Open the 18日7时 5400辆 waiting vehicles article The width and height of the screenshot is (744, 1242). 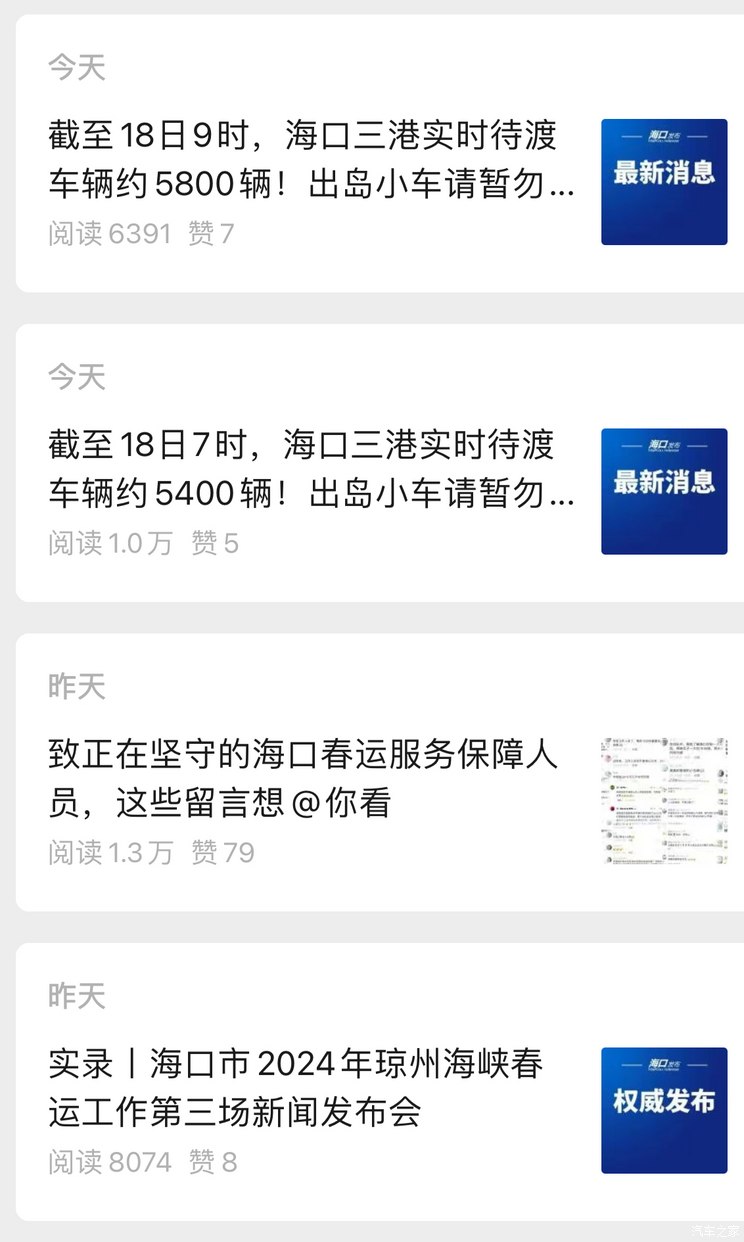click(312, 470)
